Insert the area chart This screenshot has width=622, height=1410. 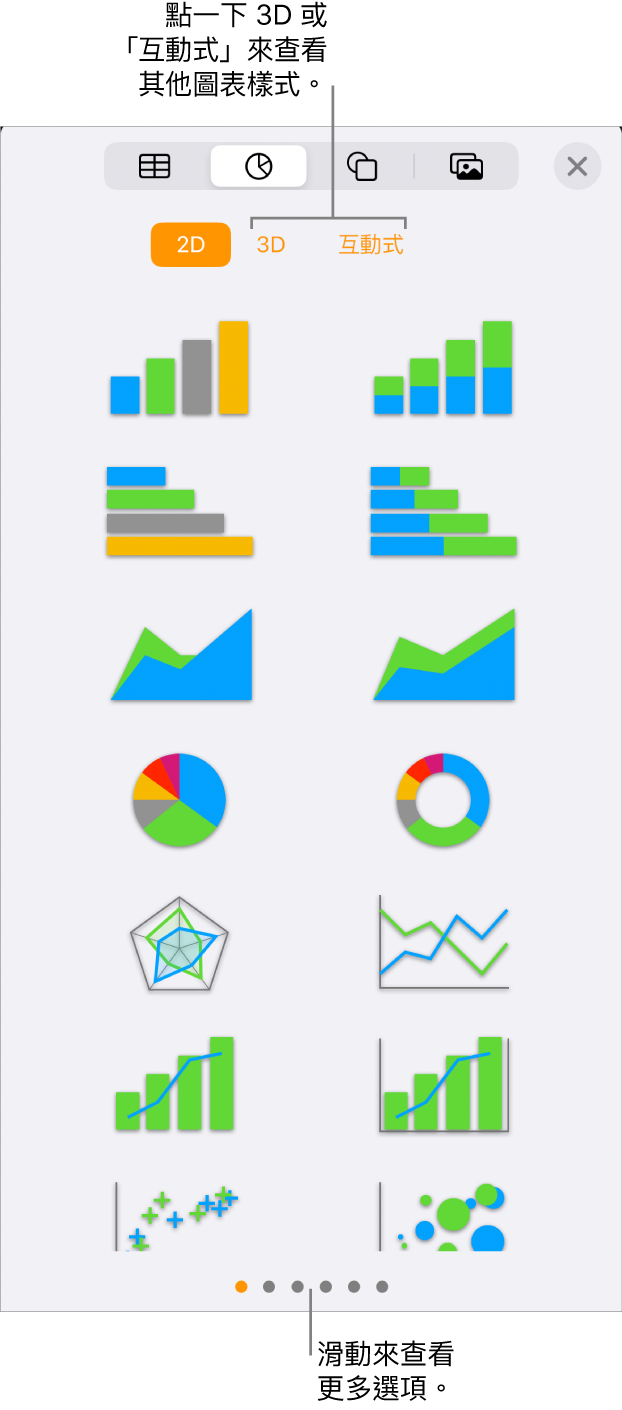coord(182,655)
